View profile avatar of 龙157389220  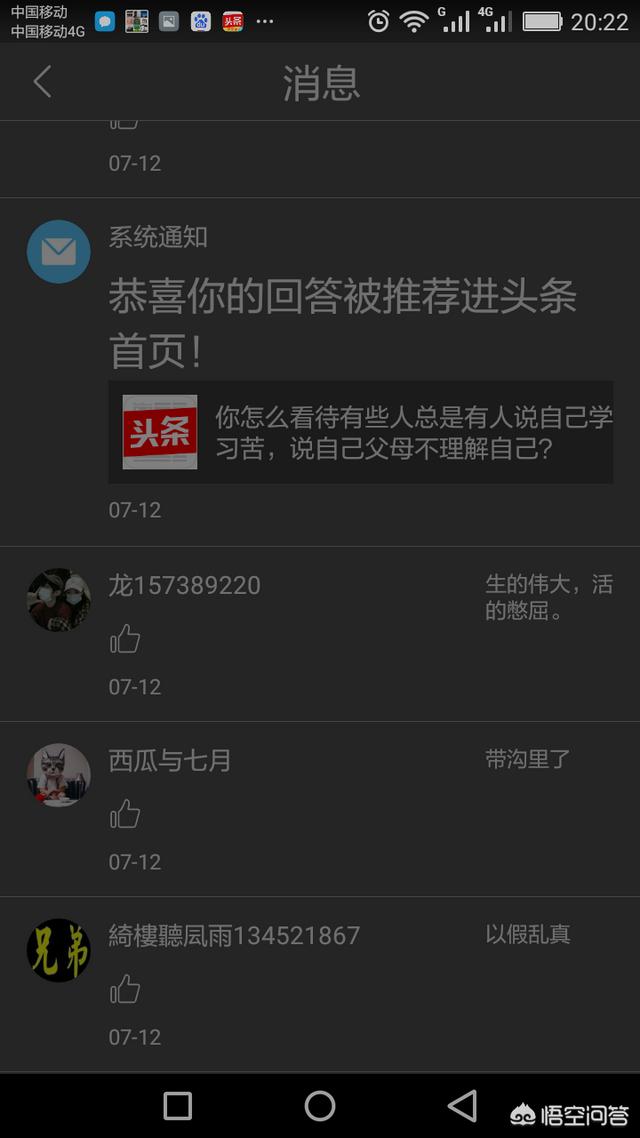(58, 600)
